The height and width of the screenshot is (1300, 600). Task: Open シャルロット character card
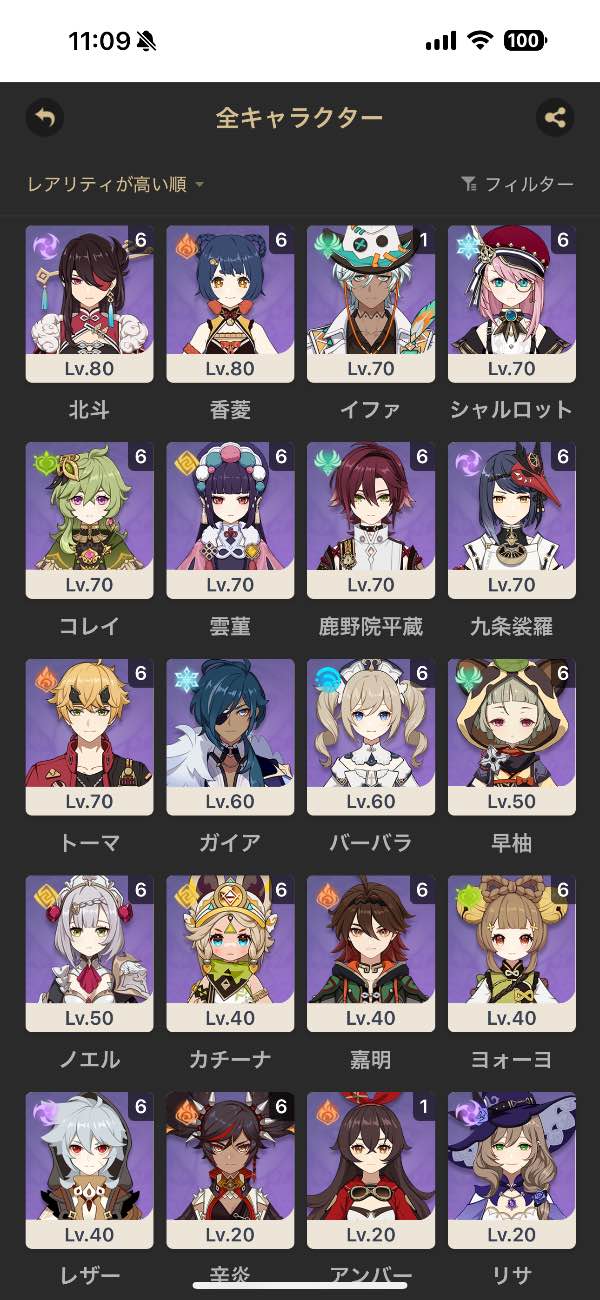pyautogui.click(x=512, y=304)
